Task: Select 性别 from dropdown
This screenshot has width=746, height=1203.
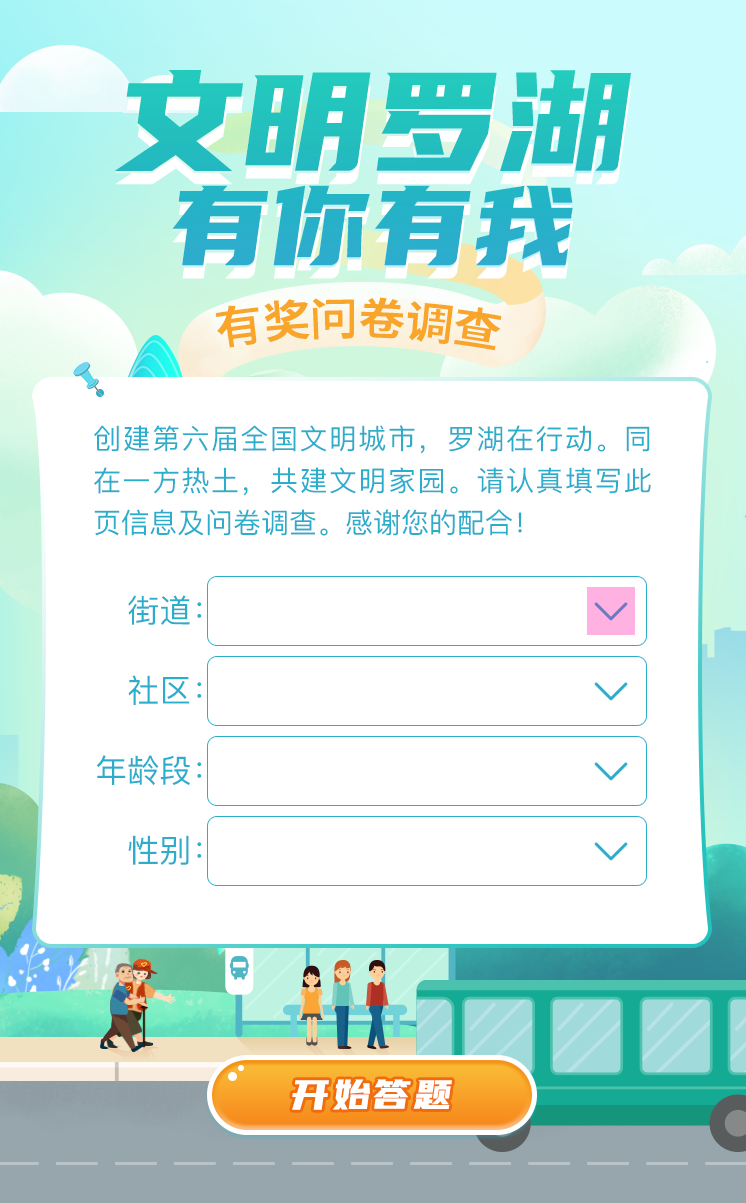Action: 610,851
